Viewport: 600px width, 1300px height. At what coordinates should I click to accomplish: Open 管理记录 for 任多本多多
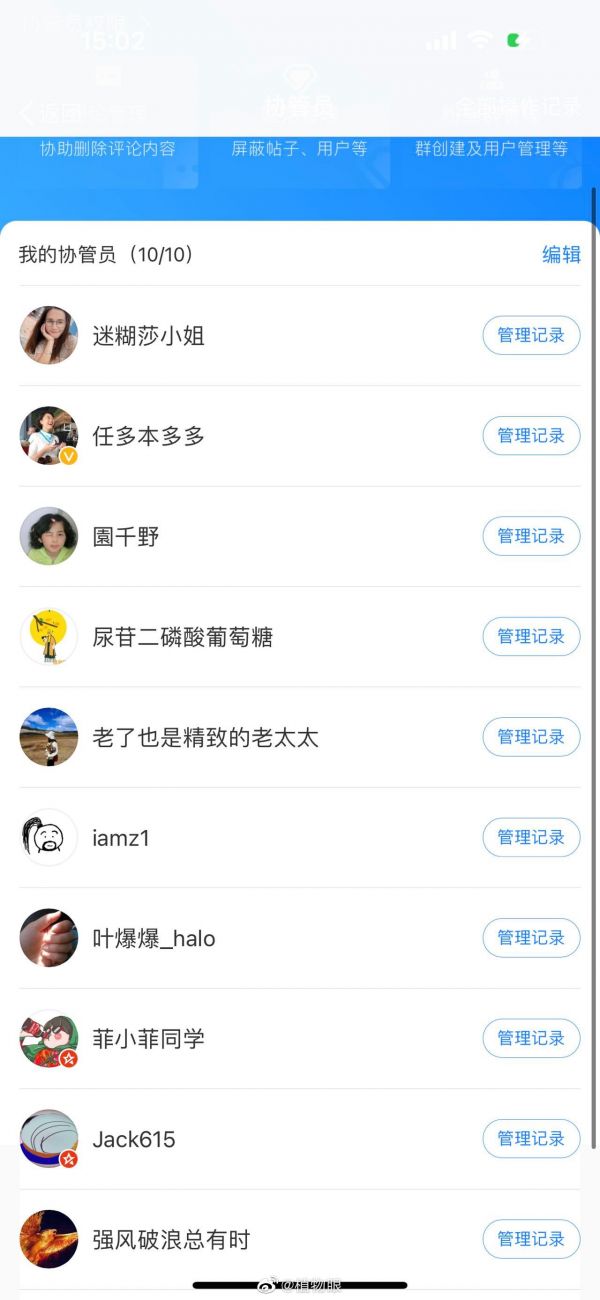pos(531,436)
